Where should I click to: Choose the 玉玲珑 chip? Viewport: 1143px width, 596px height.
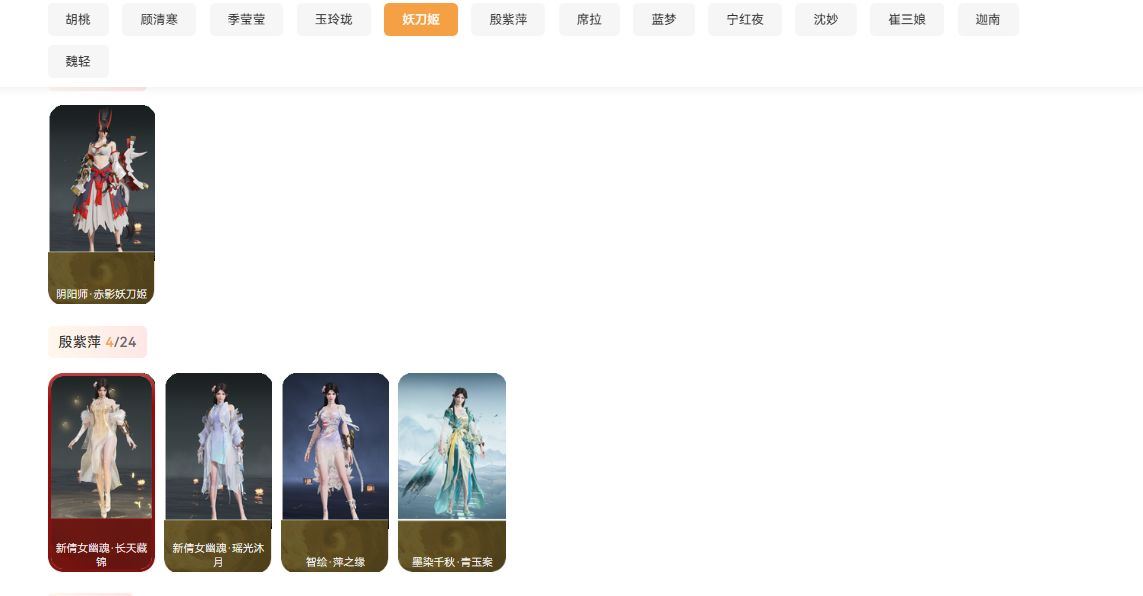tap(334, 19)
